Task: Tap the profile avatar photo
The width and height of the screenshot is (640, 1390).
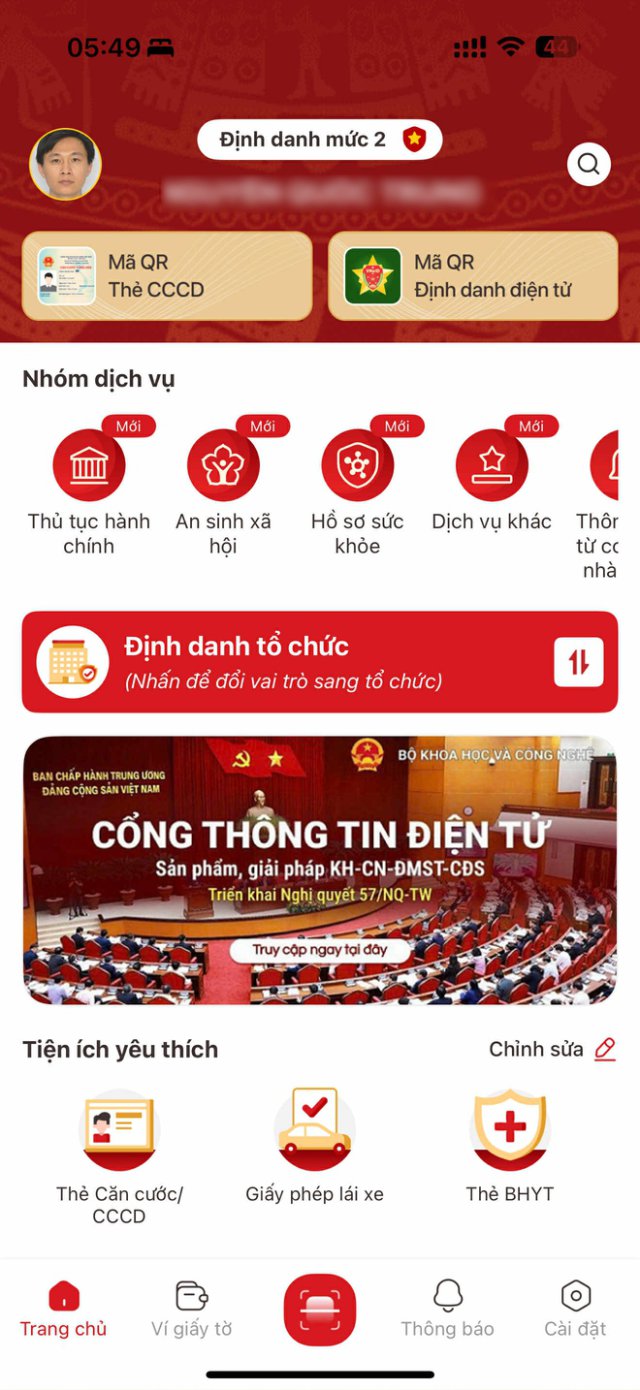Action: tap(65, 164)
